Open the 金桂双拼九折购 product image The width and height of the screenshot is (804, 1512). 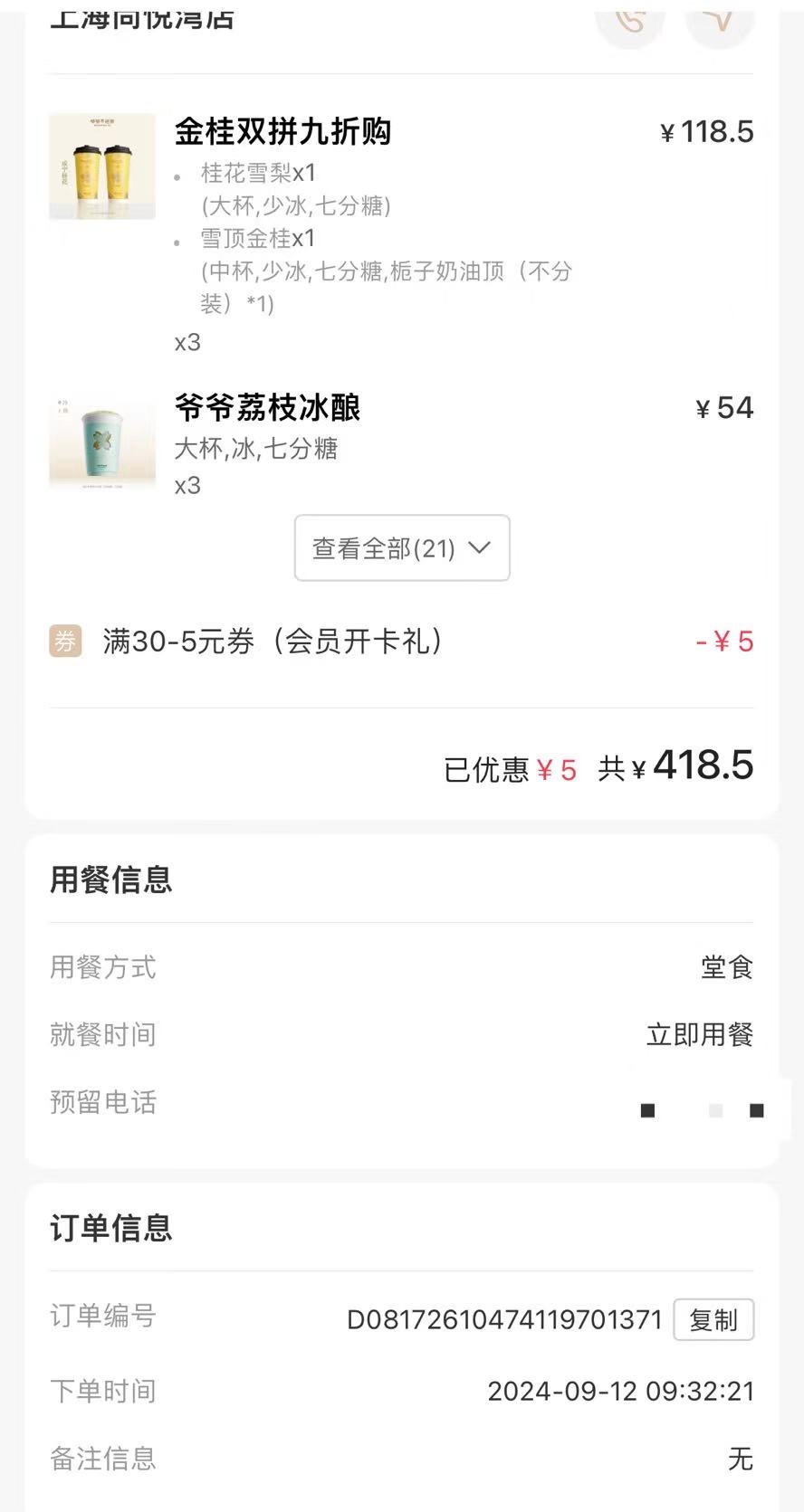(102, 166)
